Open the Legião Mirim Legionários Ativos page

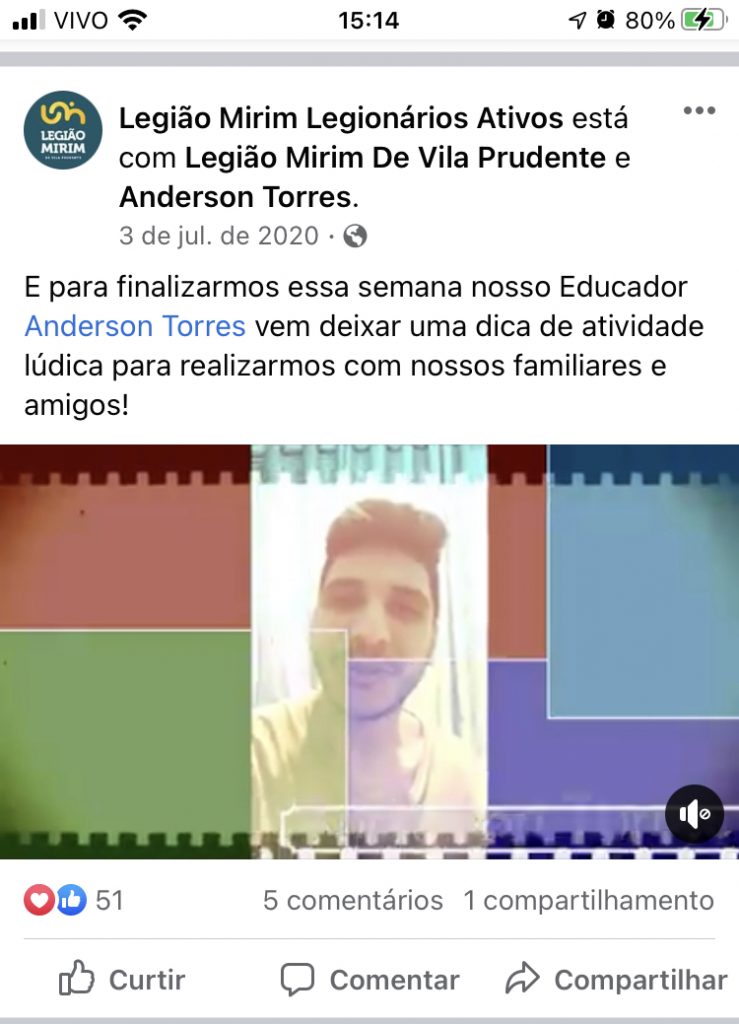coord(341,119)
